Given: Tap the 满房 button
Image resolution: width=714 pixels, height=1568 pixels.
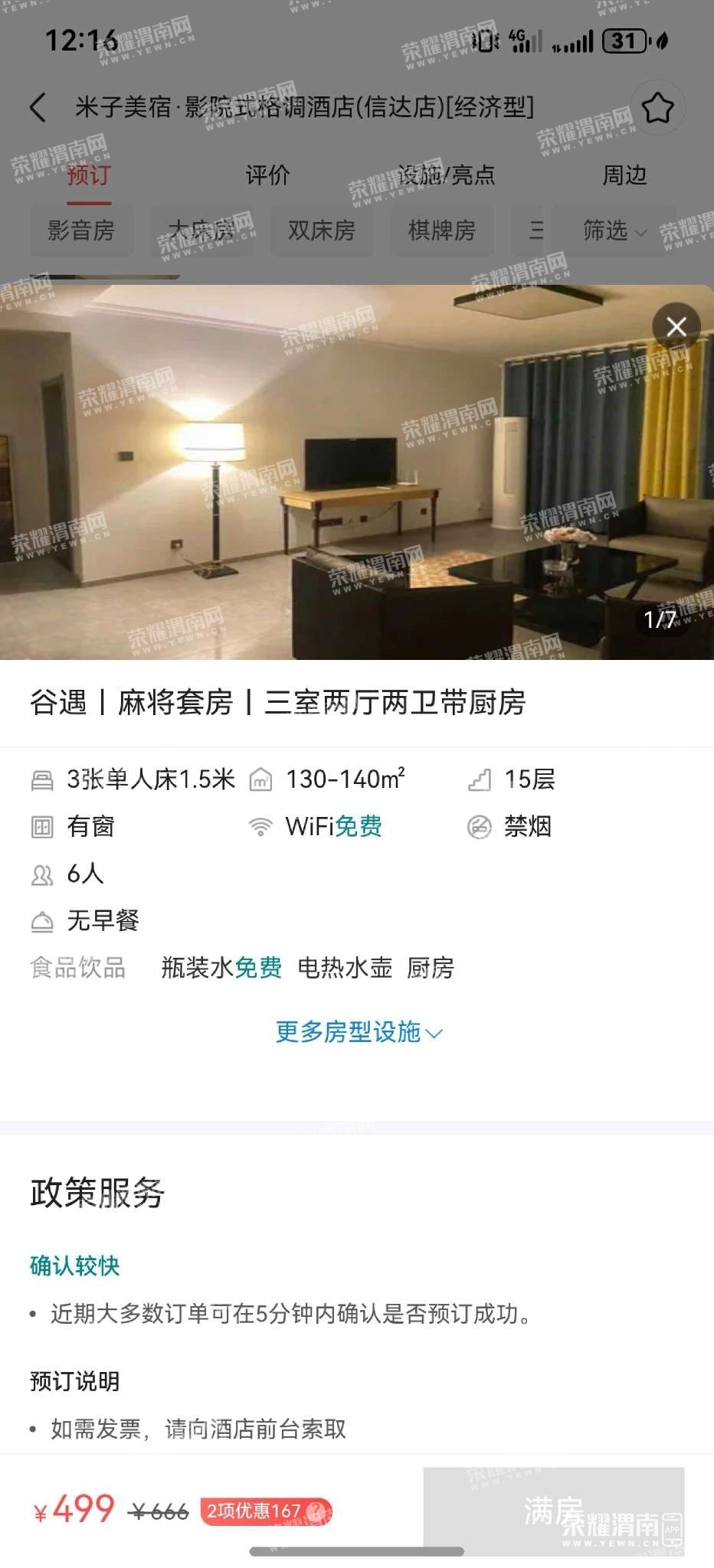Looking at the screenshot, I should click(x=554, y=1511).
